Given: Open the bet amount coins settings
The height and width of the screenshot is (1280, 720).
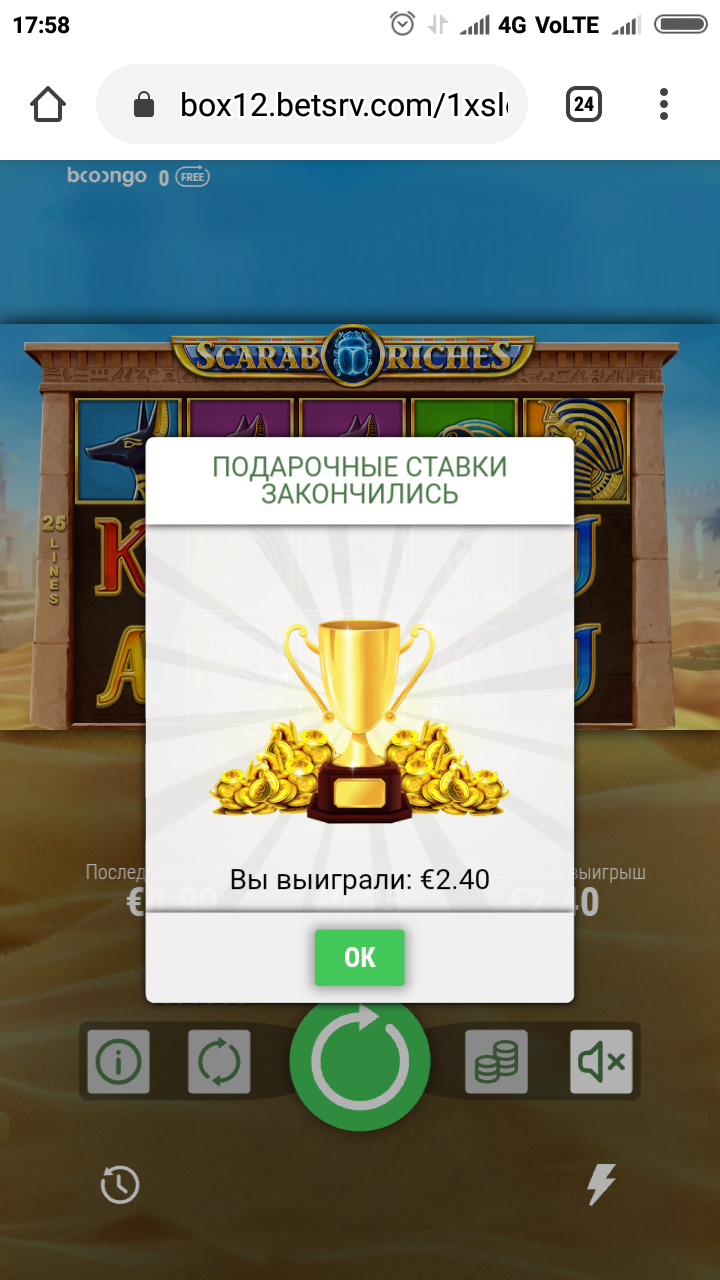Looking at the screenshot, I should pyautogui.click(x=497, y=1061).
